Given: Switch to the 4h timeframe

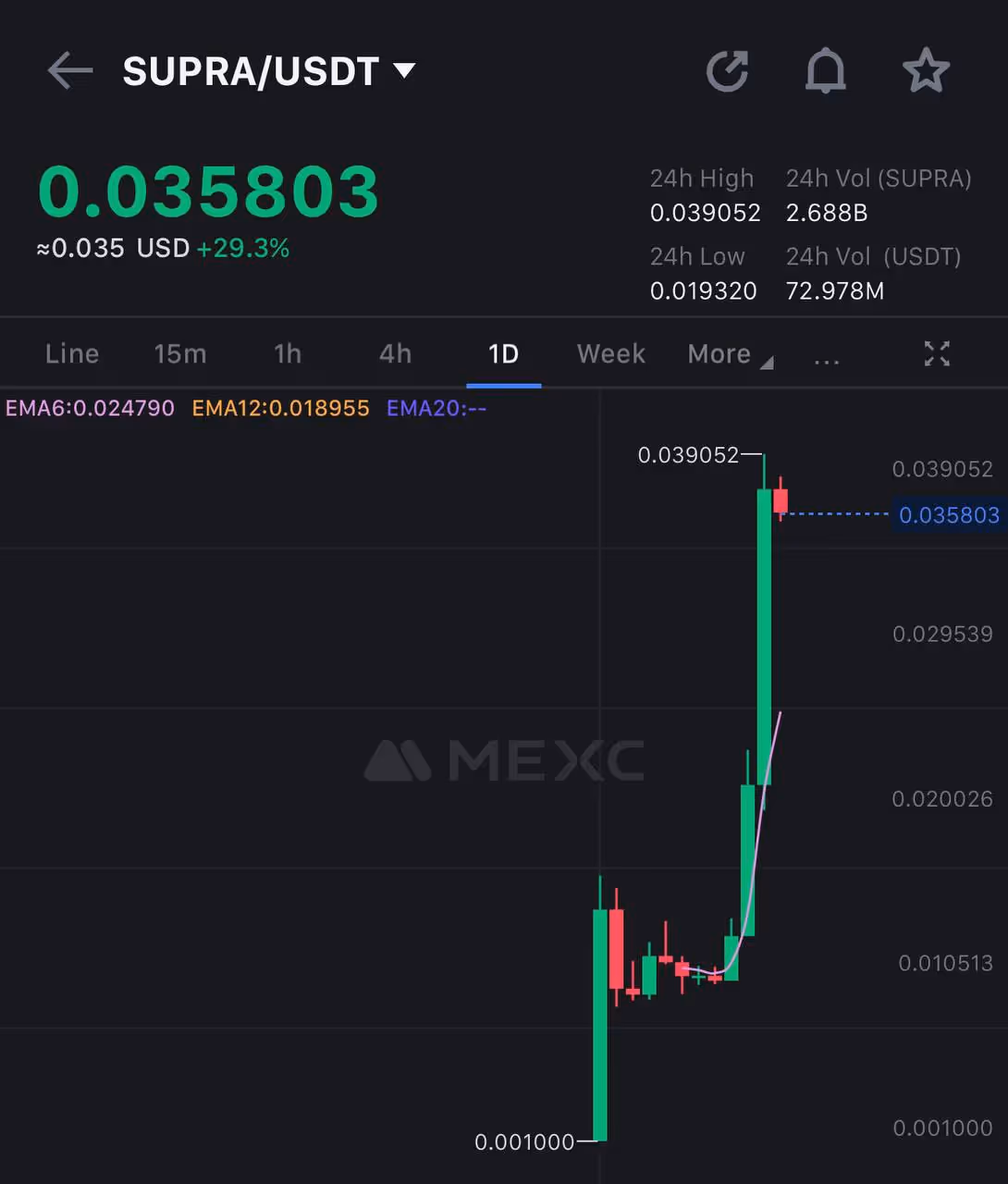Looking at the screenshot, I should tap(395, 353).
